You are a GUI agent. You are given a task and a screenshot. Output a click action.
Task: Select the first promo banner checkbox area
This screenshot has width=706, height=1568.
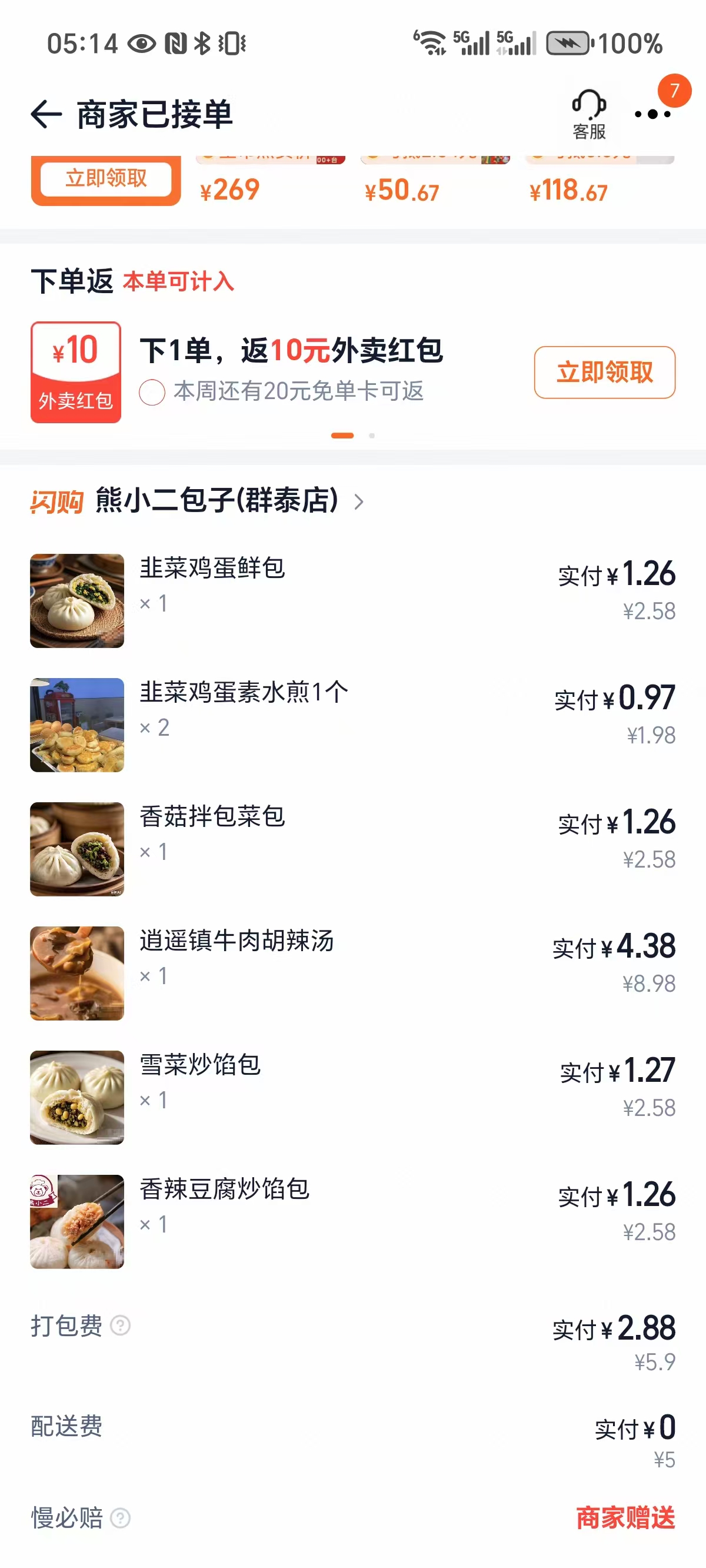coord(105,180)
